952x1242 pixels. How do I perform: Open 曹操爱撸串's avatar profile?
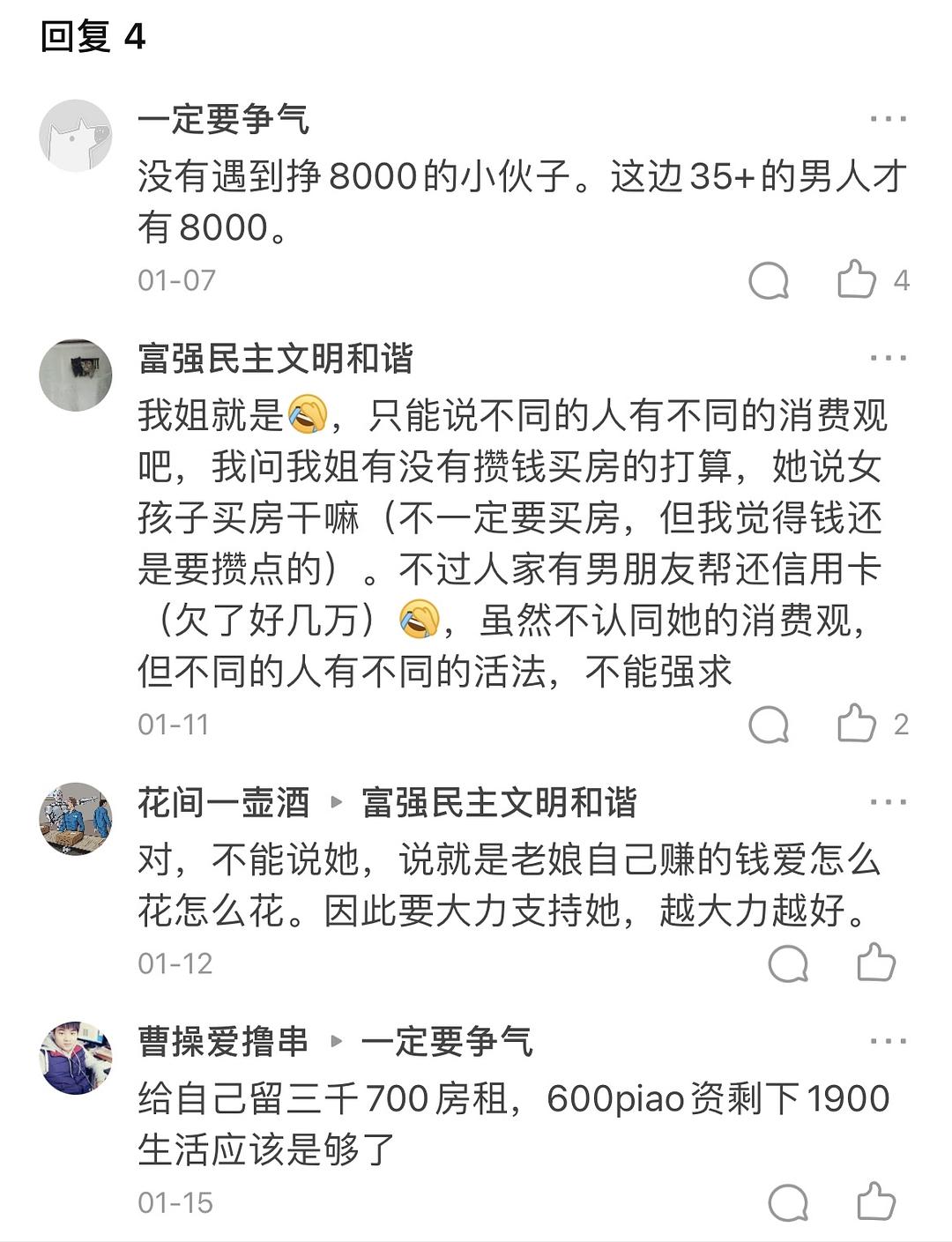point(76,1058)
